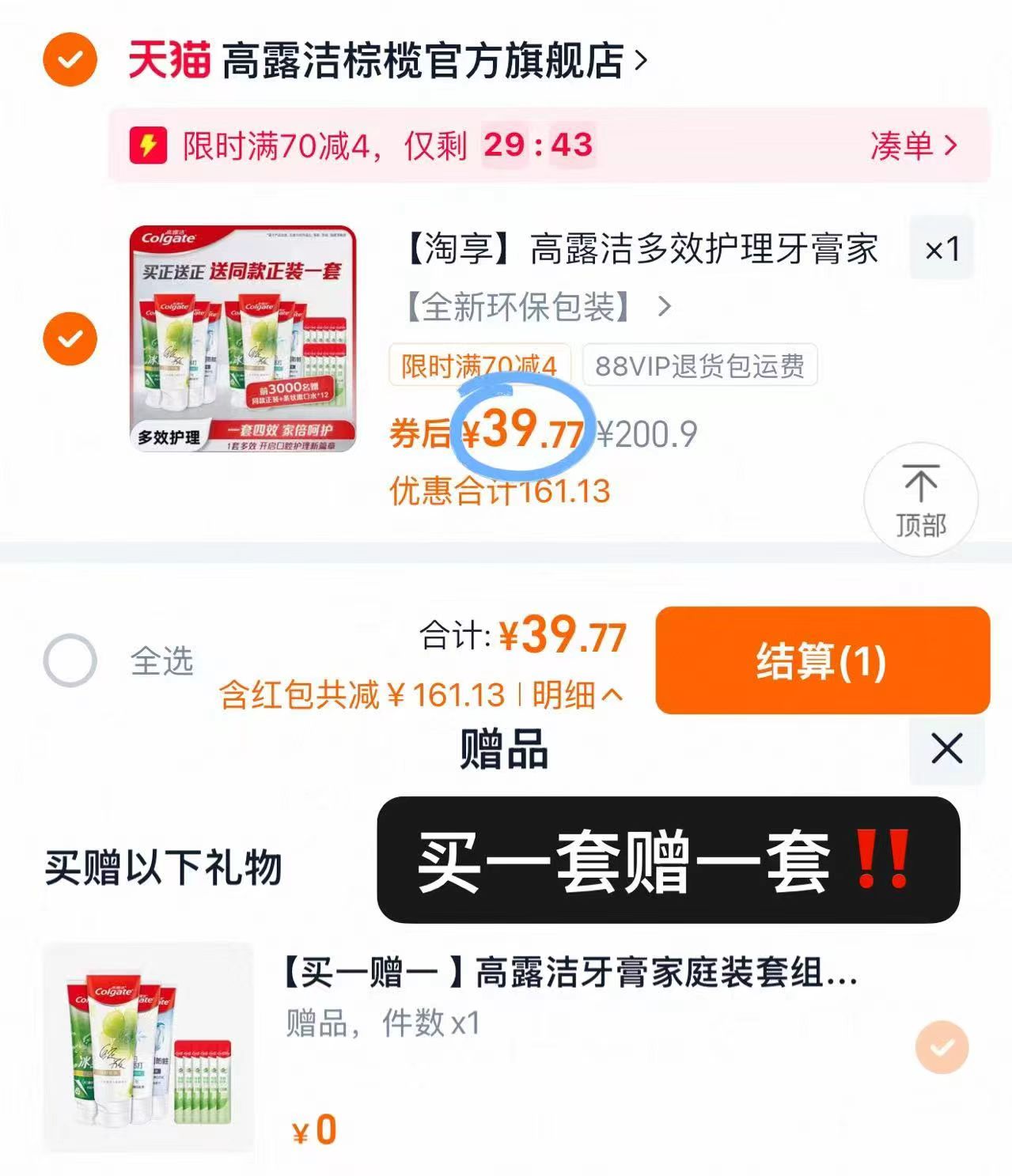The image size is (1012, 1176).
Task: Click the 88VIP退货包运费 service tag
Action: (x=699, y=366)
